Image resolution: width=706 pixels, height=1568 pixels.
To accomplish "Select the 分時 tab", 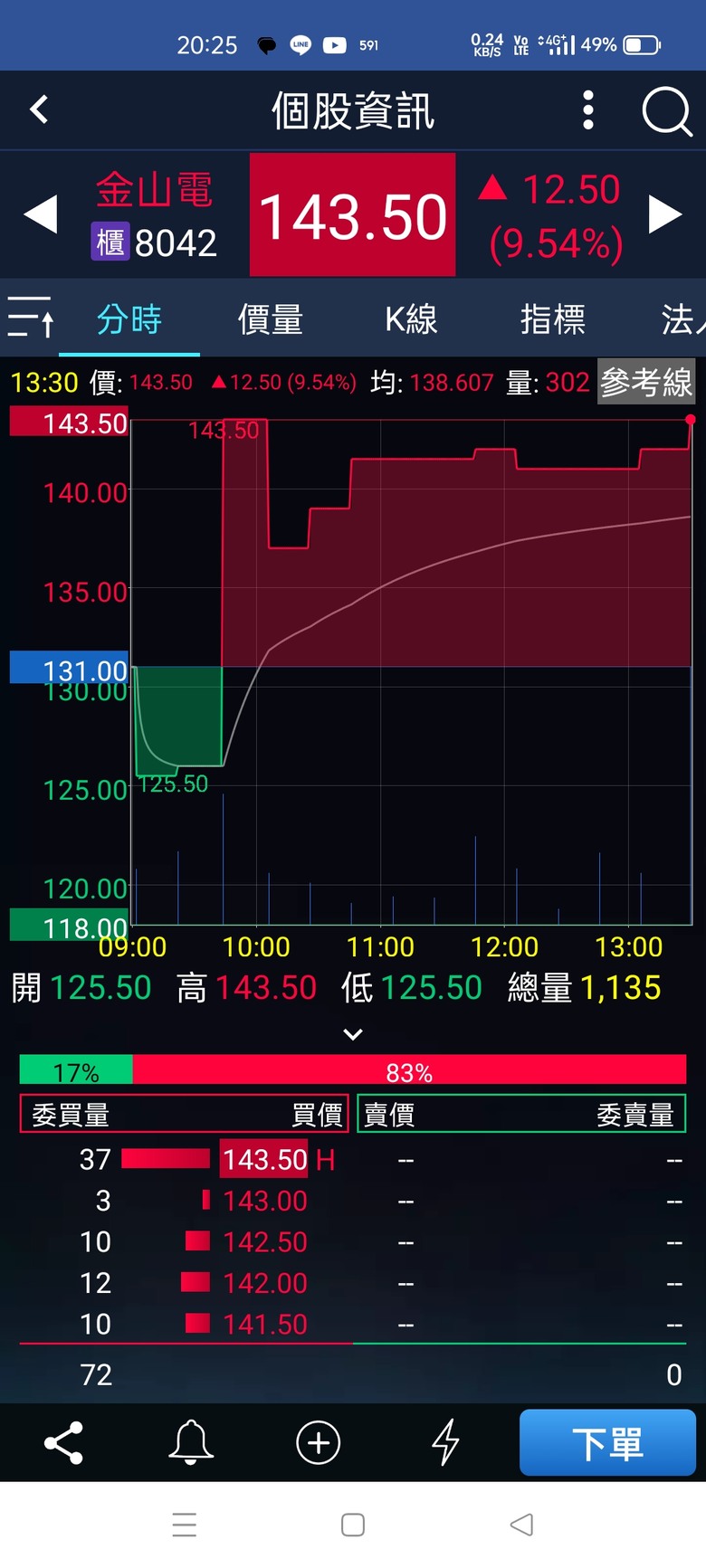I will (x=129, y=319).
